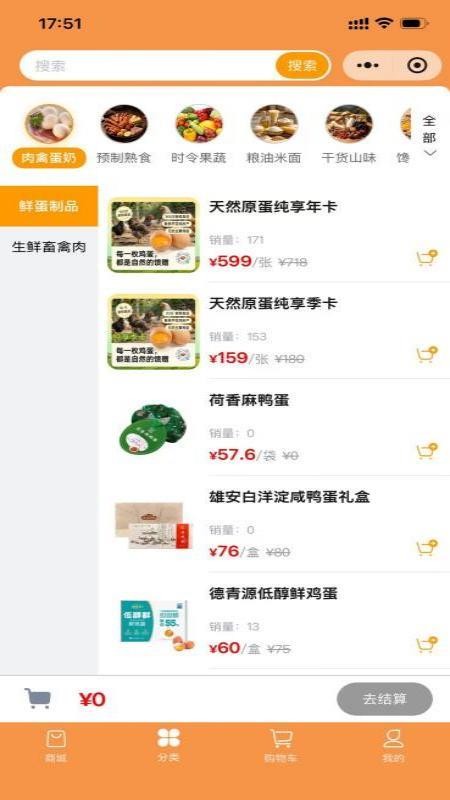
Task: Select the 时令果蔬 category
Action: coord(199,135)
